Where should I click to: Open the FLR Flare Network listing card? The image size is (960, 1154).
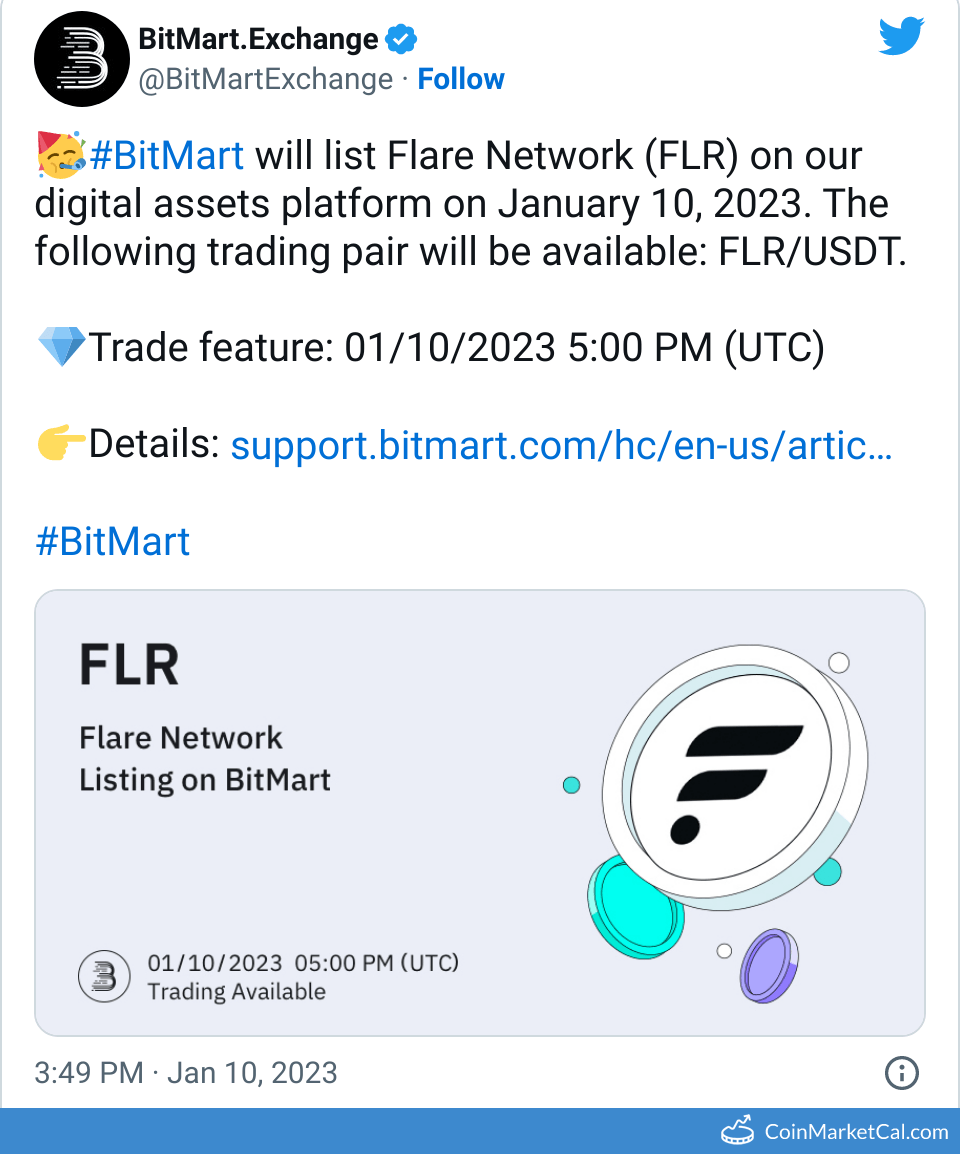(x=480, y=812)
